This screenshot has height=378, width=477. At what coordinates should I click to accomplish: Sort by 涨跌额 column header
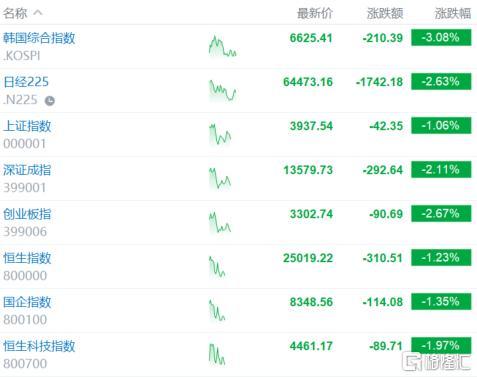[x=385, y=13]
